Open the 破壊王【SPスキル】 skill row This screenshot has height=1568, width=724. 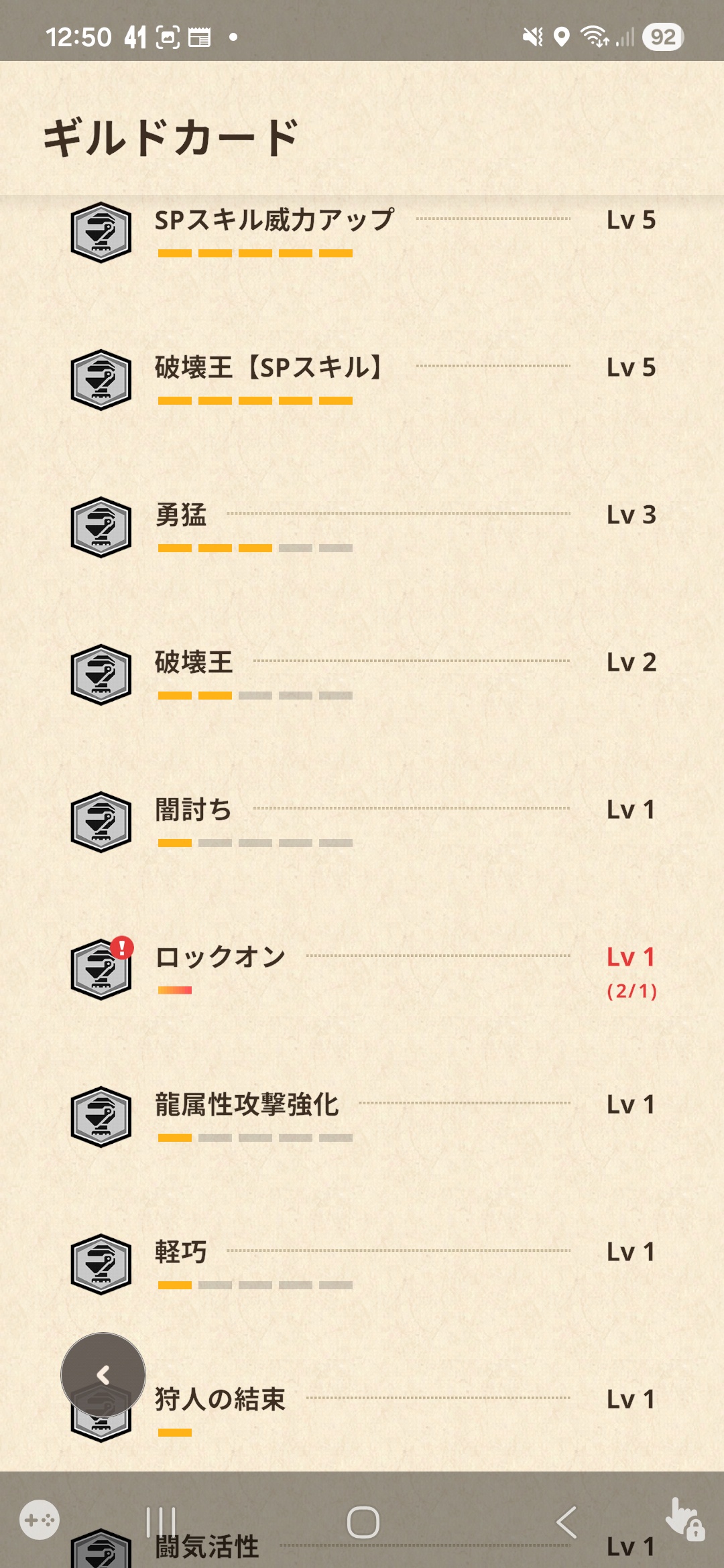[x=362, y=379]
